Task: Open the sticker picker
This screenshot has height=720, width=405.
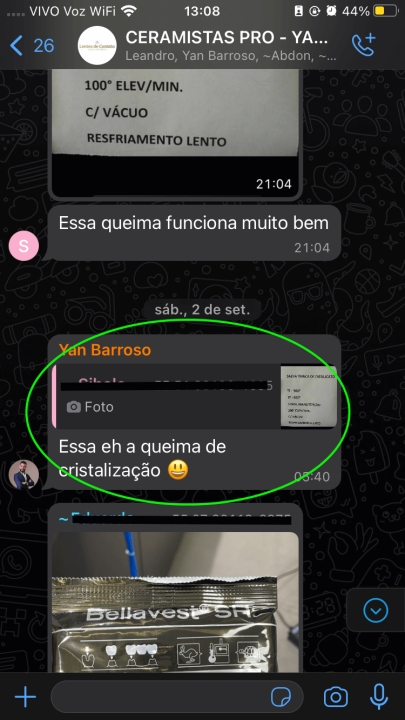Action: [281, 697]
